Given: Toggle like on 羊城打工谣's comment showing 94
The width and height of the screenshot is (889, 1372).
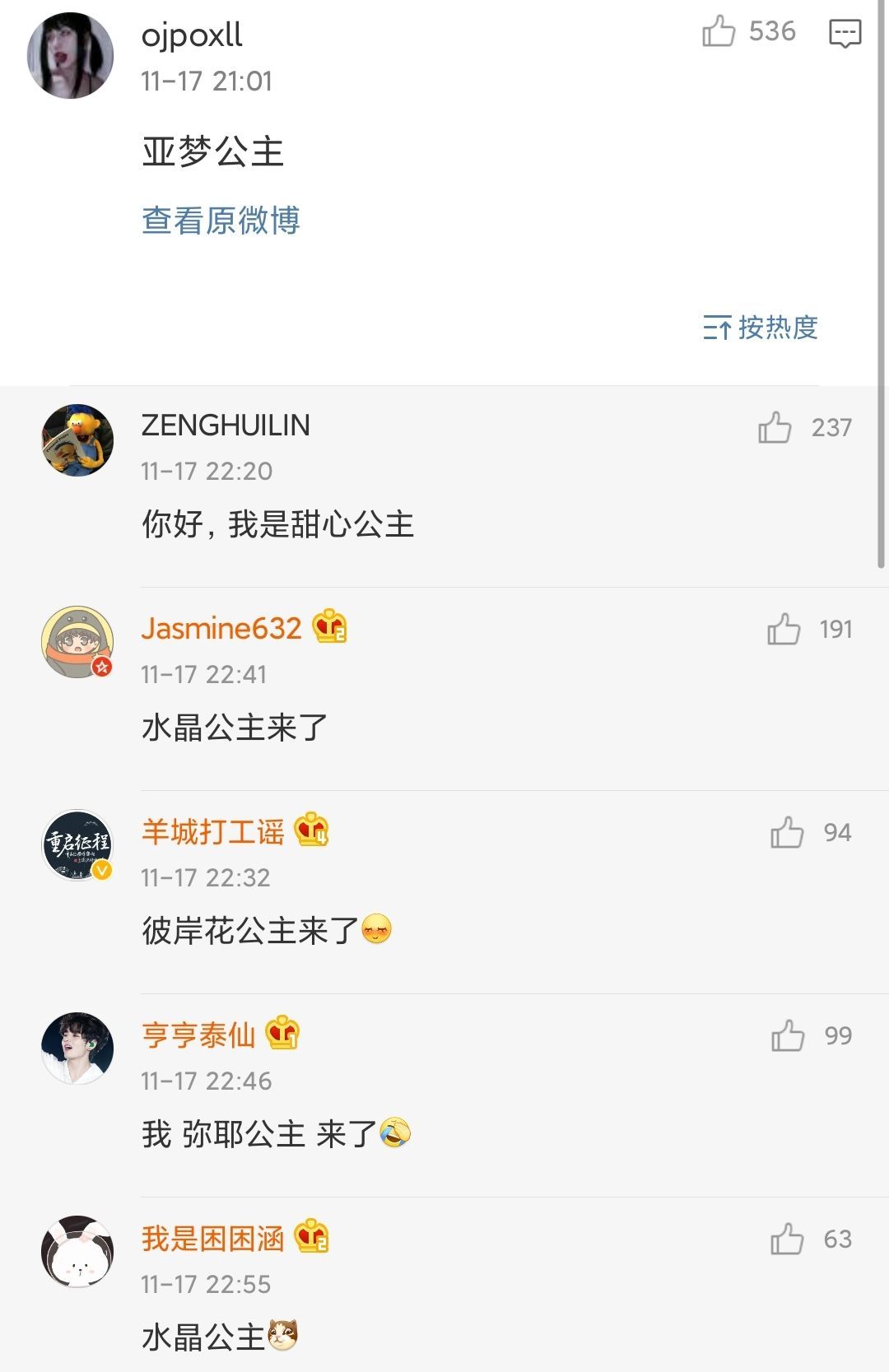Looking at the screenshot, I should (x=789, y=832).
